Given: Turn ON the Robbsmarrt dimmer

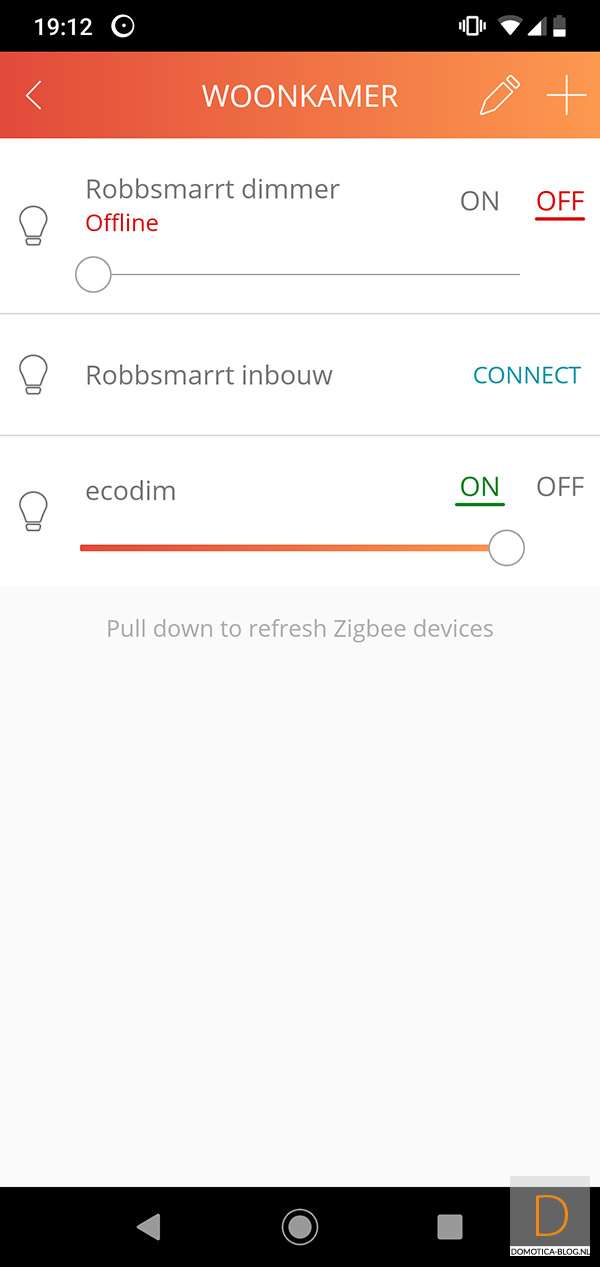Looking at the screenshot, I should 479,201.
